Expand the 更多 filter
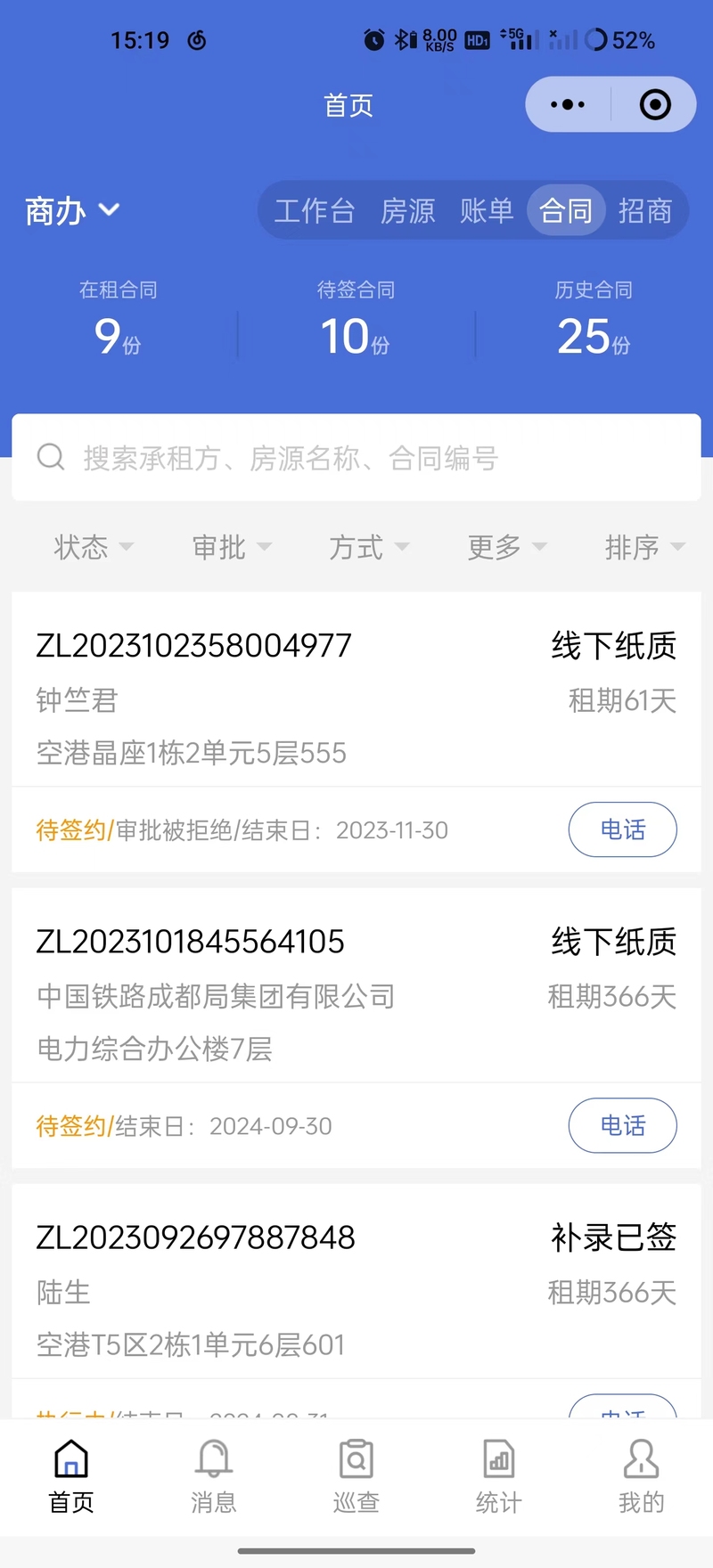This screenshot has width=713, height=1568. (x=507, y=547)
